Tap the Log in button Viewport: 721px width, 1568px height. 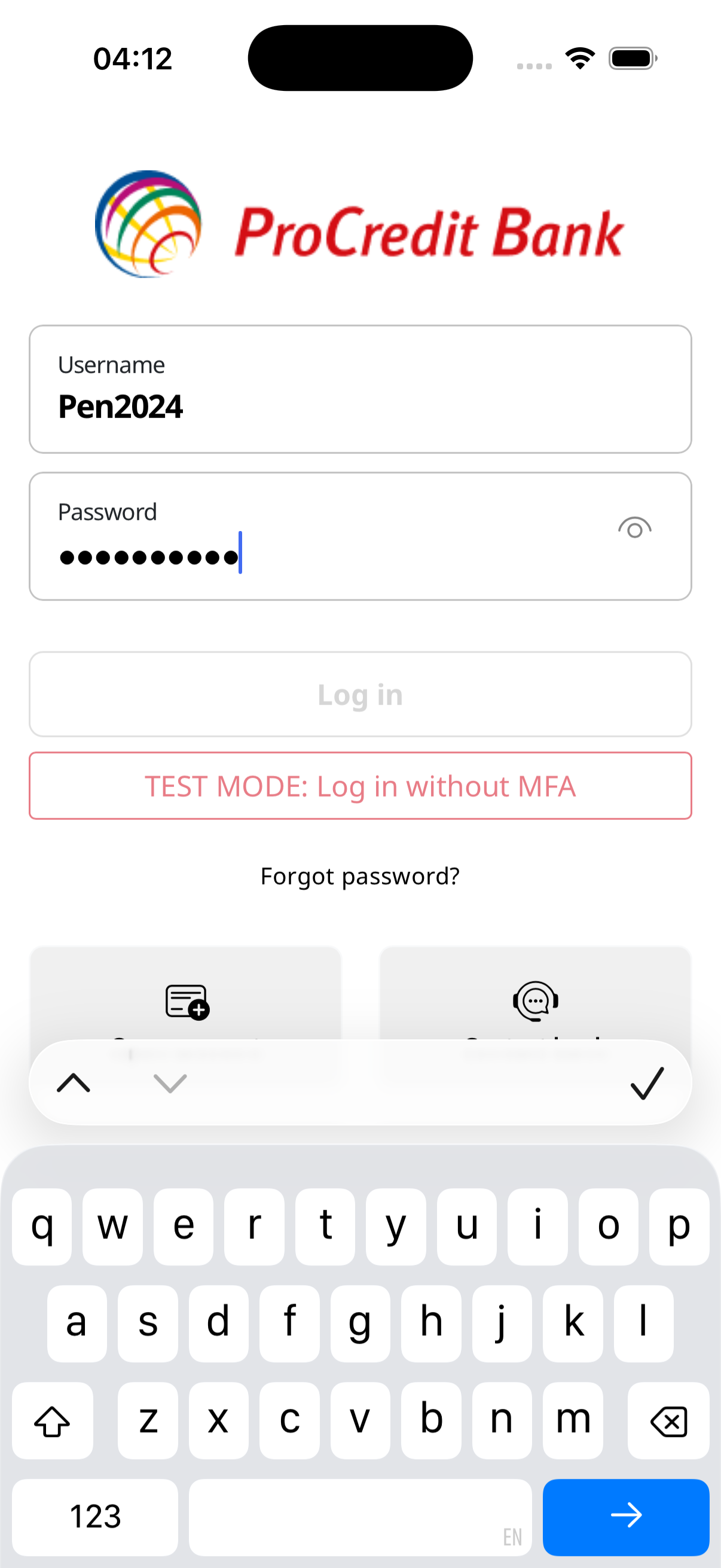coord(360,694)
